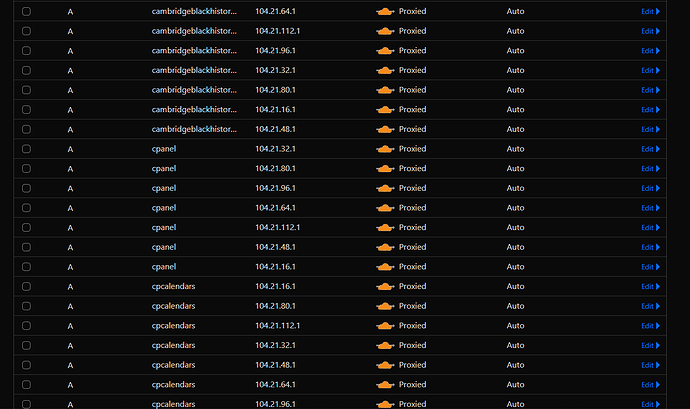Check the box for cpanel 104.21.48.1

26,247
